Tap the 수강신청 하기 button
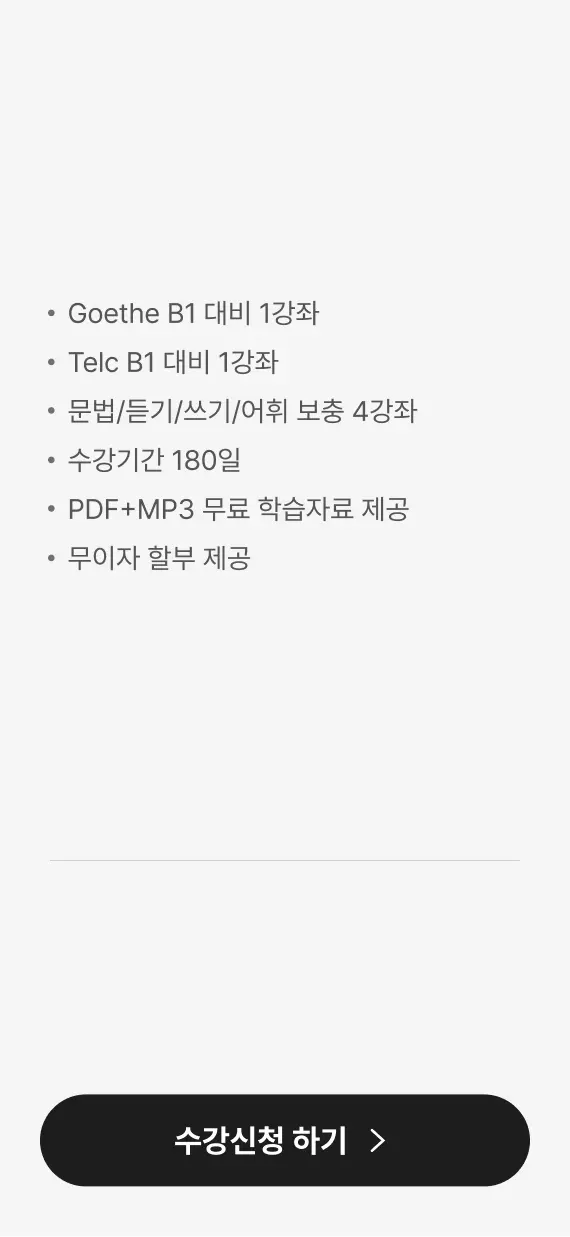Screen dimensions: 570x1237 coord(285,1140)
